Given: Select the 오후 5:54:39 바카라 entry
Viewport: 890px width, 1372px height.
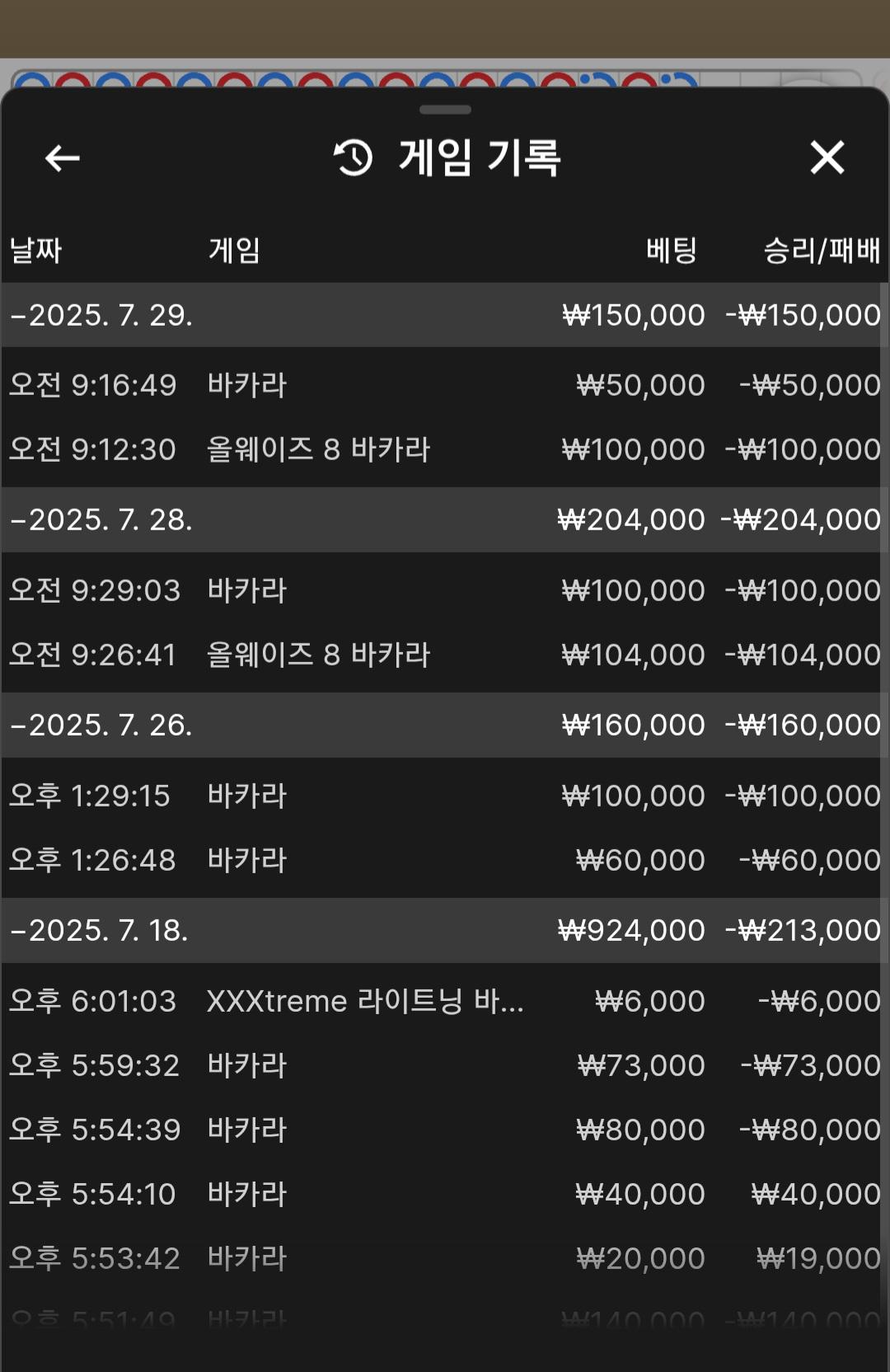Looking at the screenshot, I should 443,1130.
